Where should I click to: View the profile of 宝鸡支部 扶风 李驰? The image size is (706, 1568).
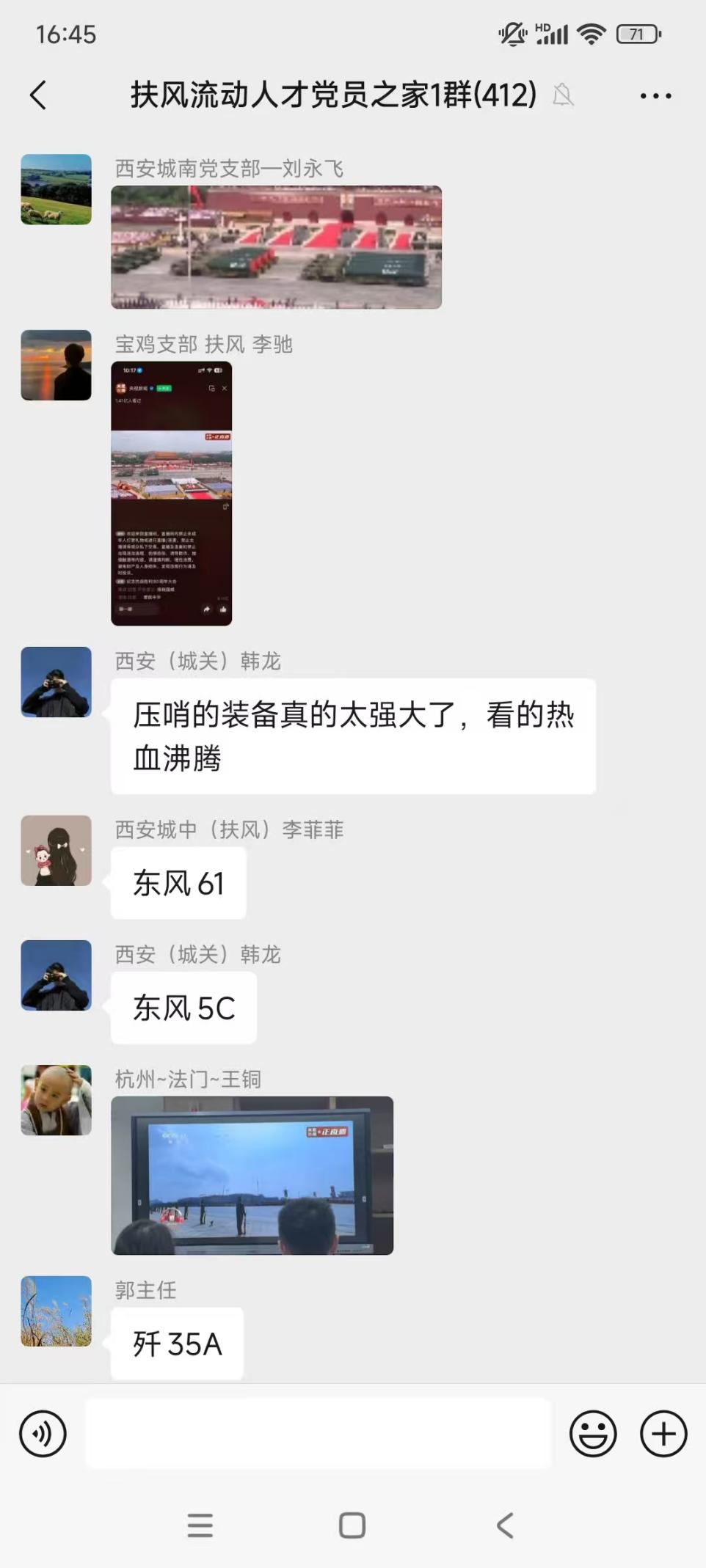point(57,365)
